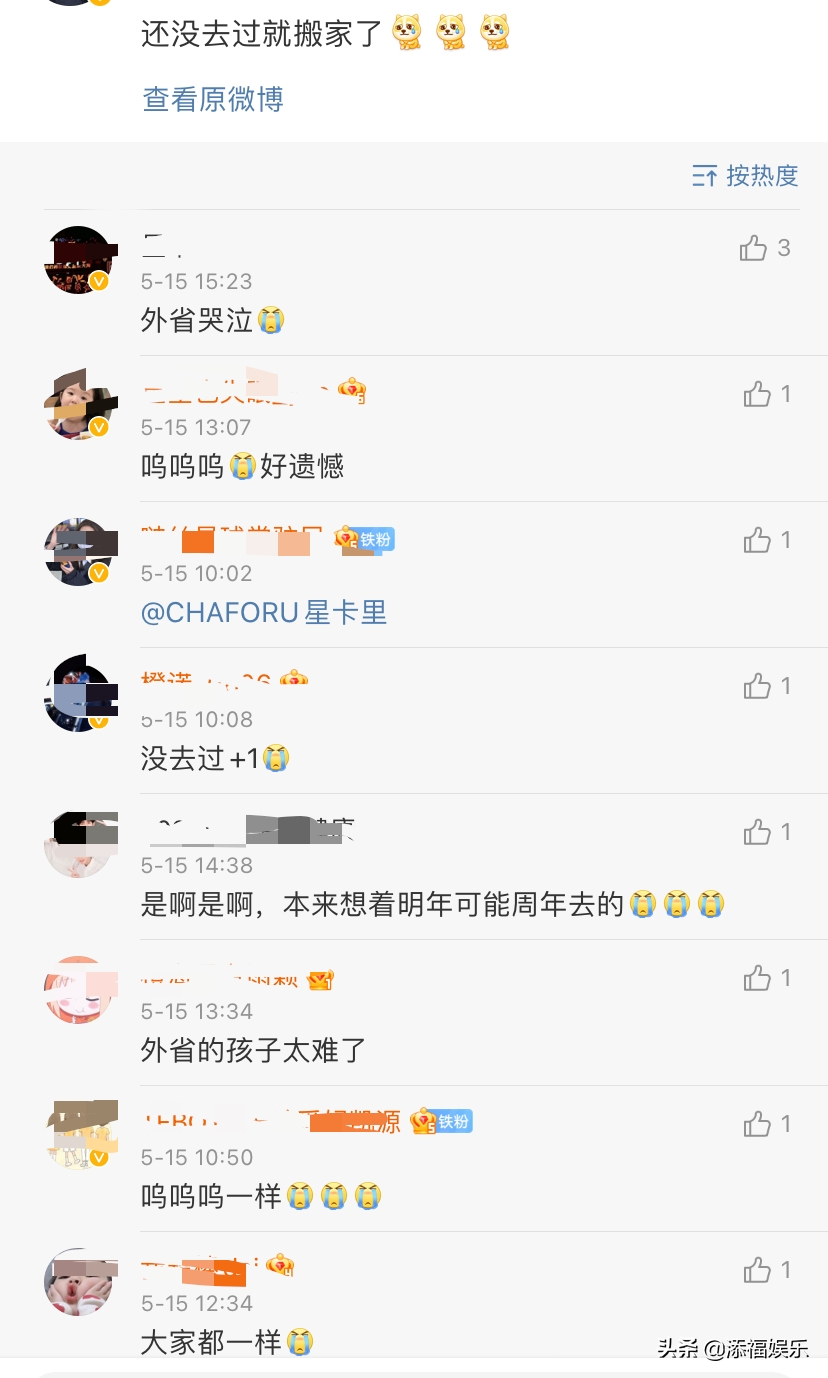The height and width of the screenshot is (1378, 828).
Task: Like the comment 外省哭泣
Action: point(754,248)
